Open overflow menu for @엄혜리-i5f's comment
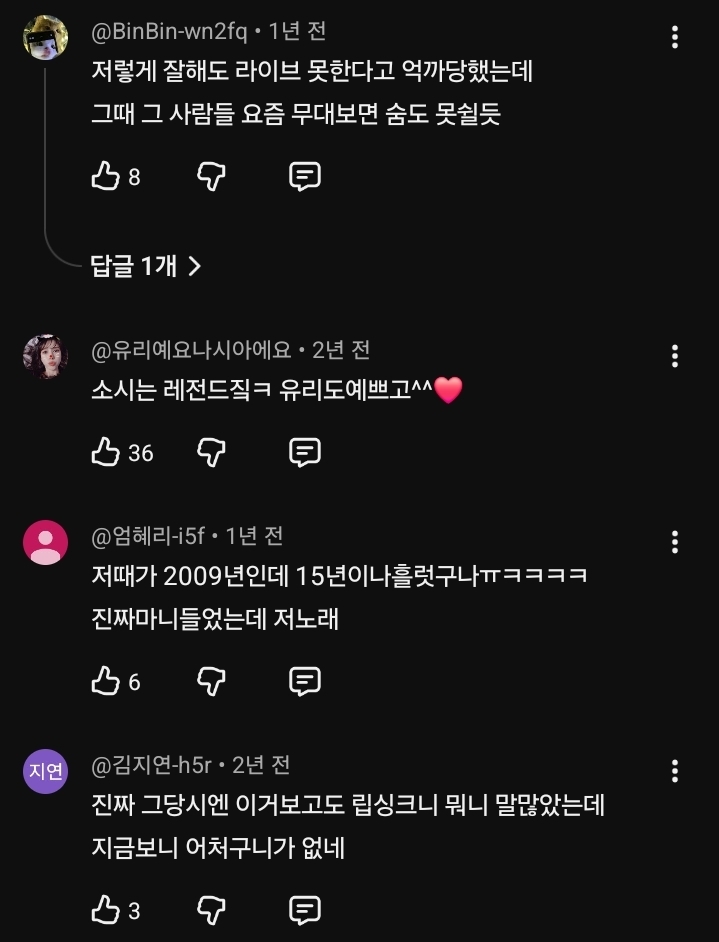The width and height of the screenshot is (719, 942). pyautogui.click(x=675, y=542)
